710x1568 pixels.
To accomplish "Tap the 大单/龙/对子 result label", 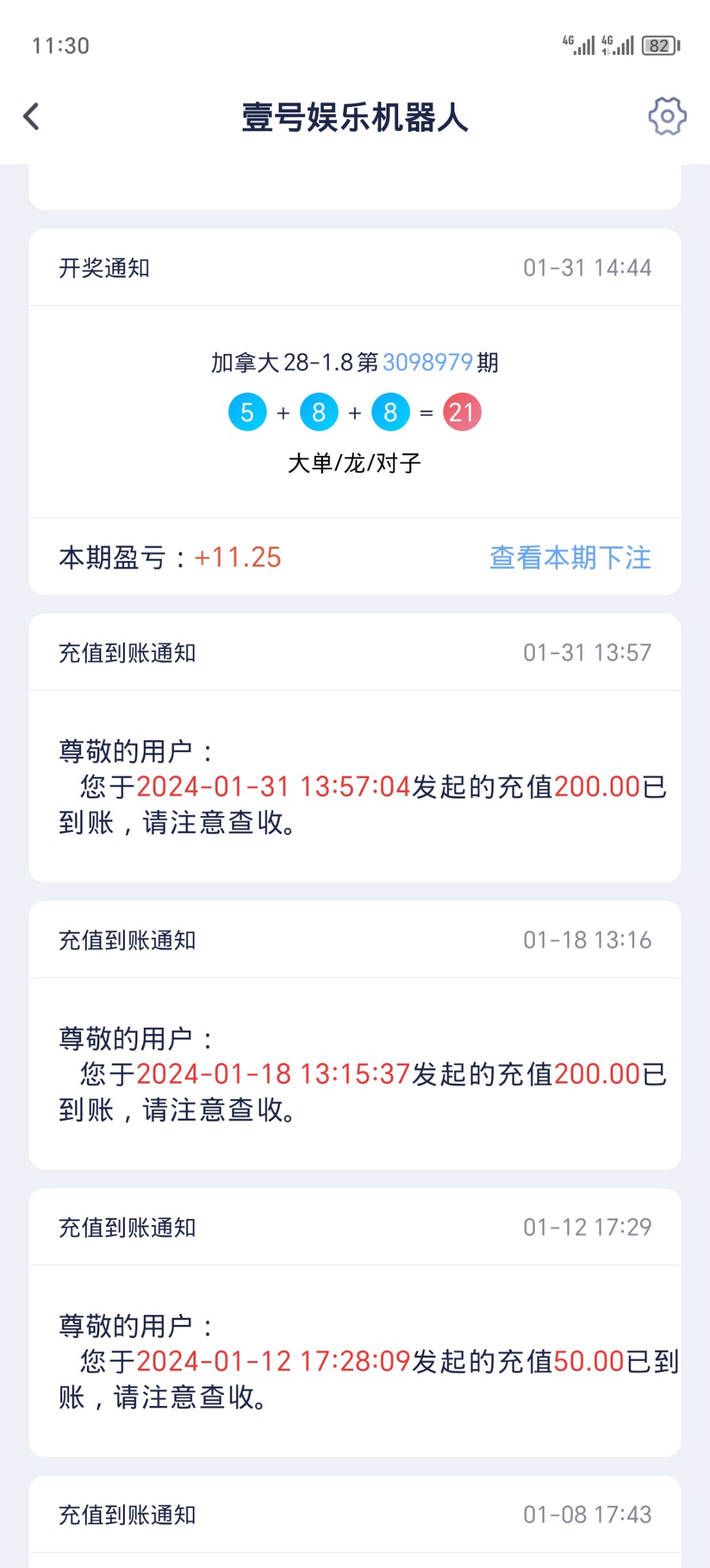I will (354, 460).
